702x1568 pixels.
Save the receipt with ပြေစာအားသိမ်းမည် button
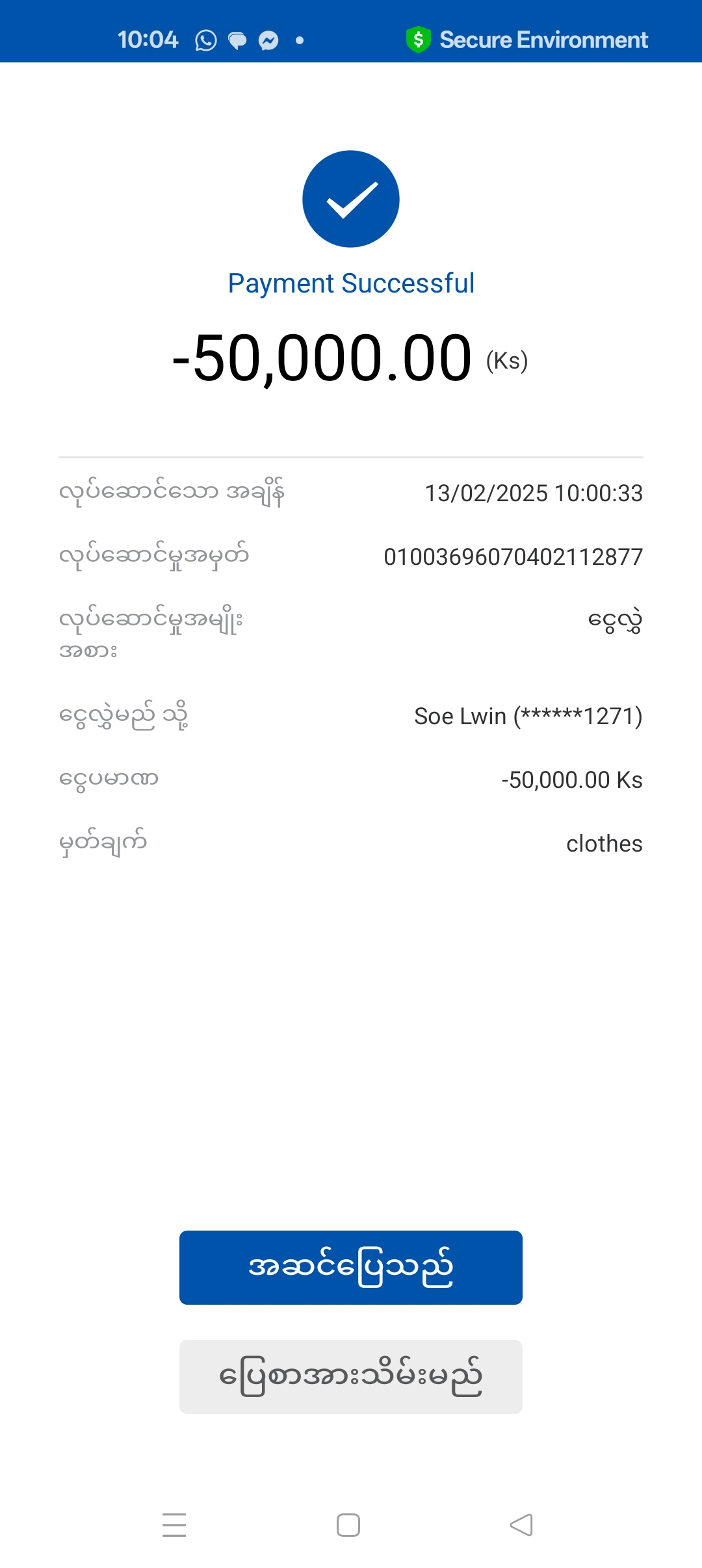coord(351,1376)
